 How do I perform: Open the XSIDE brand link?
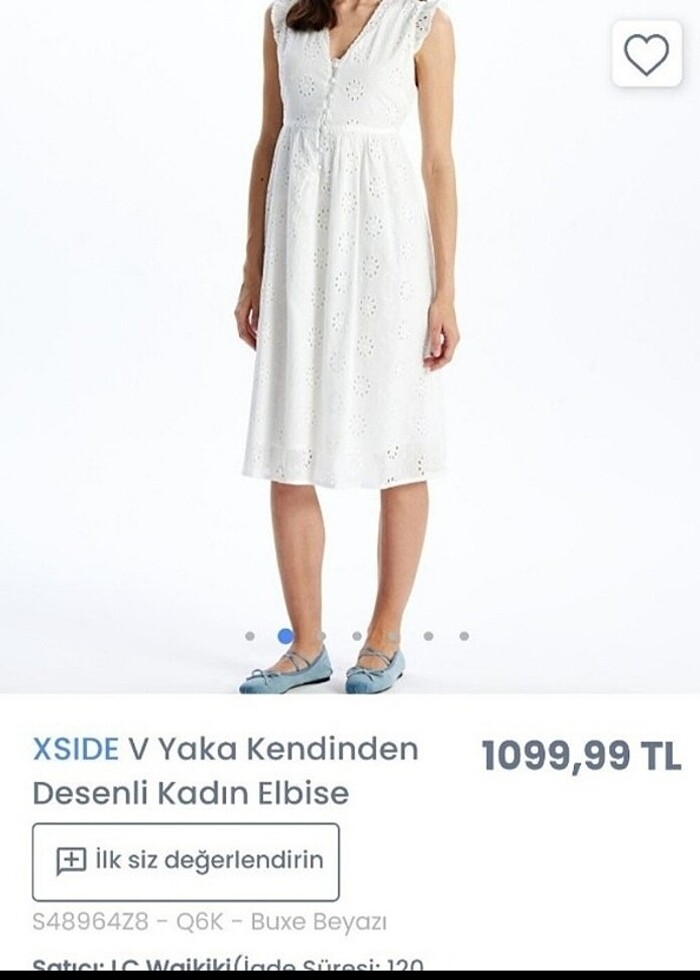click(76, 748)
